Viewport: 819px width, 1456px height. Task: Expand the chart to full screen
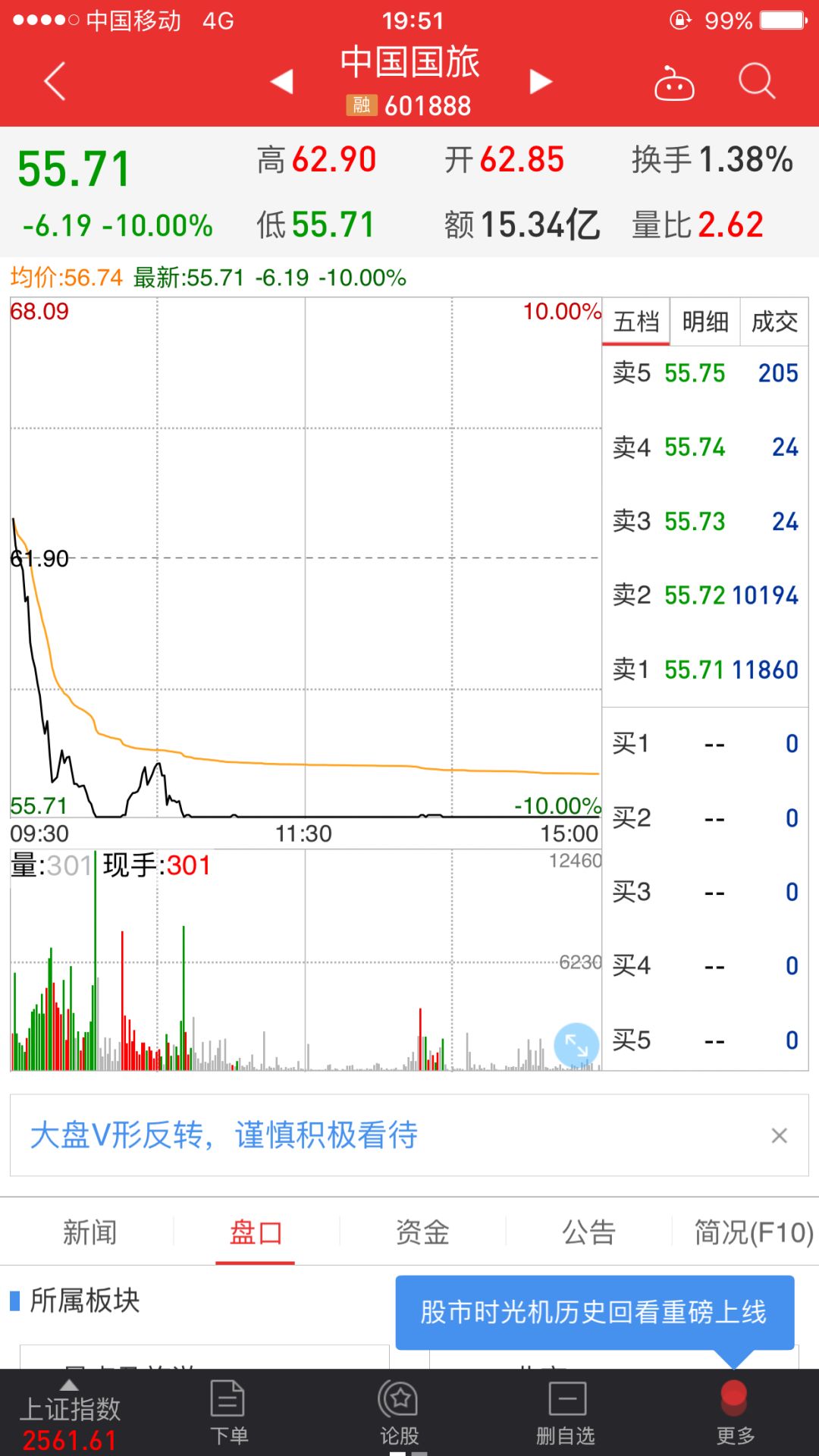[x=576, y=1046]
